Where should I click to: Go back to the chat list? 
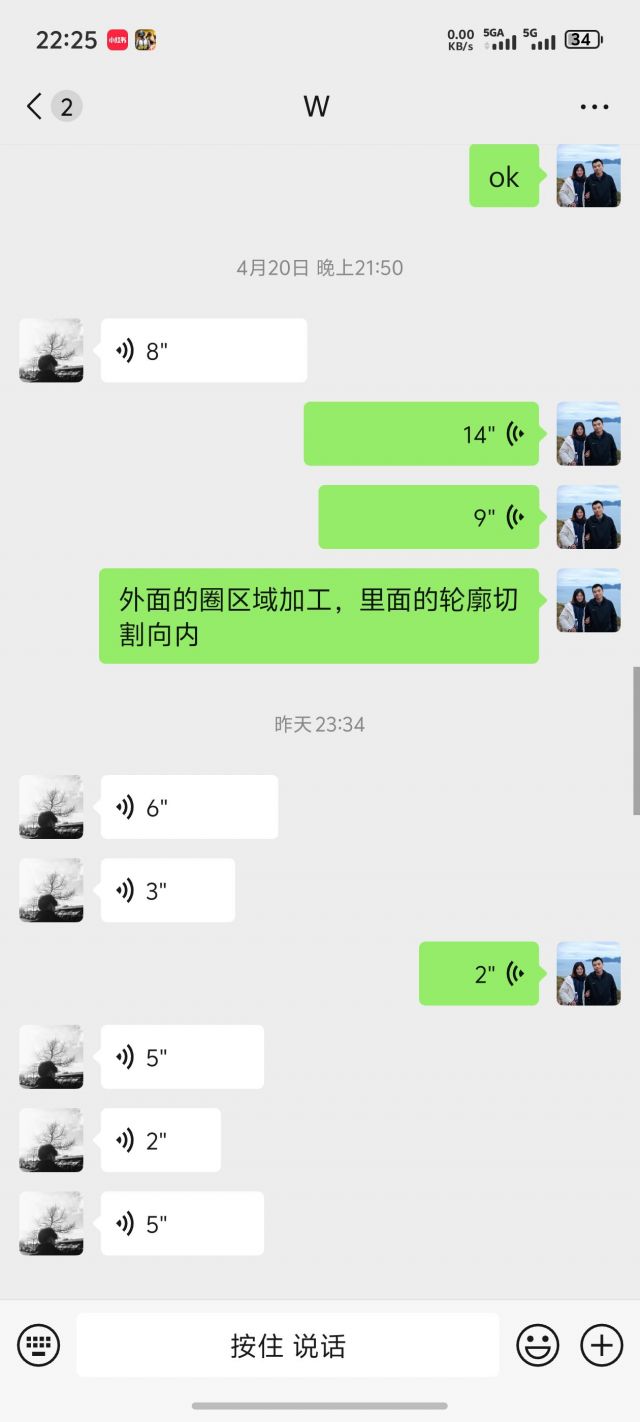click(35, 106)
